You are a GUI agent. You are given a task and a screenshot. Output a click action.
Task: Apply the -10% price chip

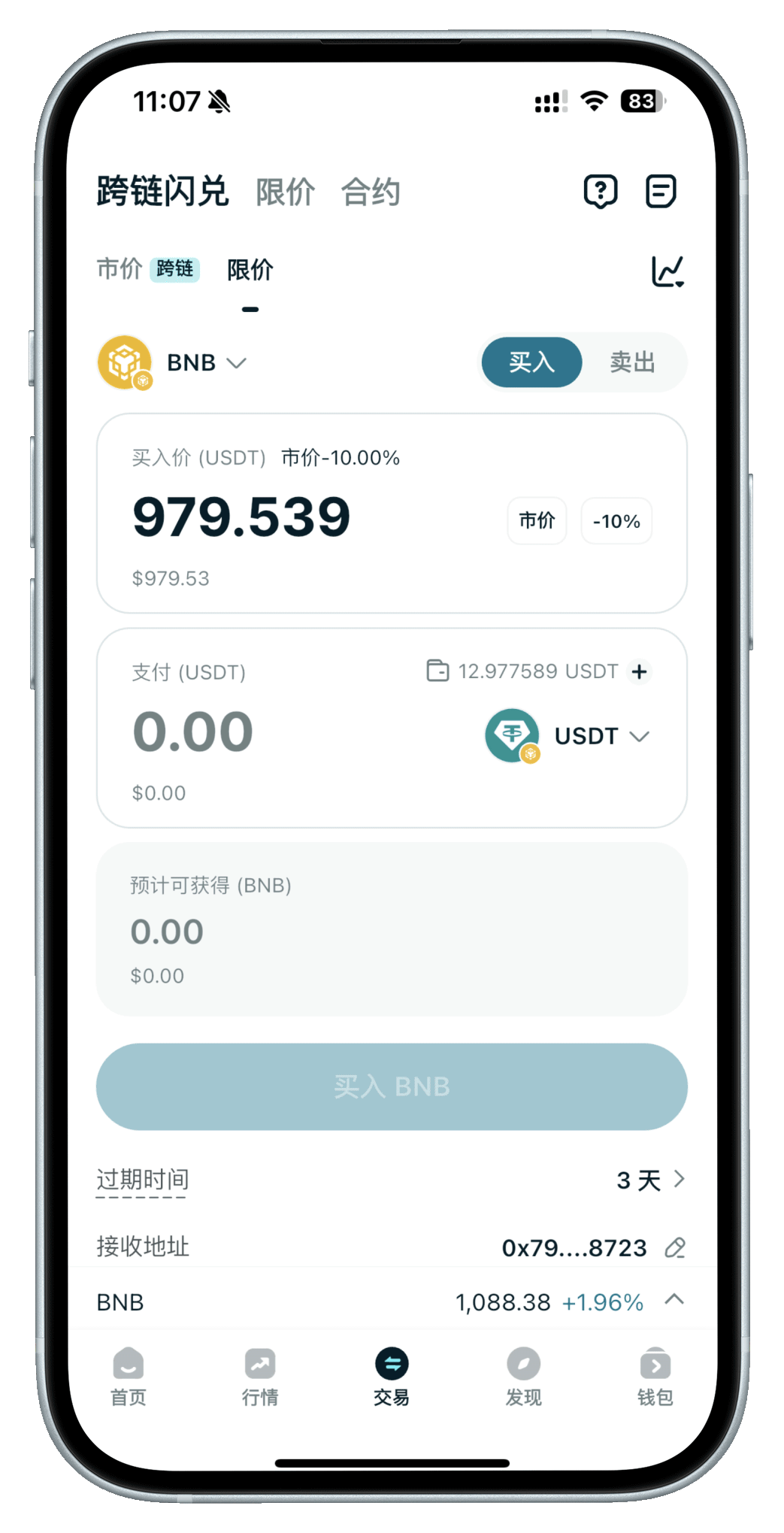(616, 520)
